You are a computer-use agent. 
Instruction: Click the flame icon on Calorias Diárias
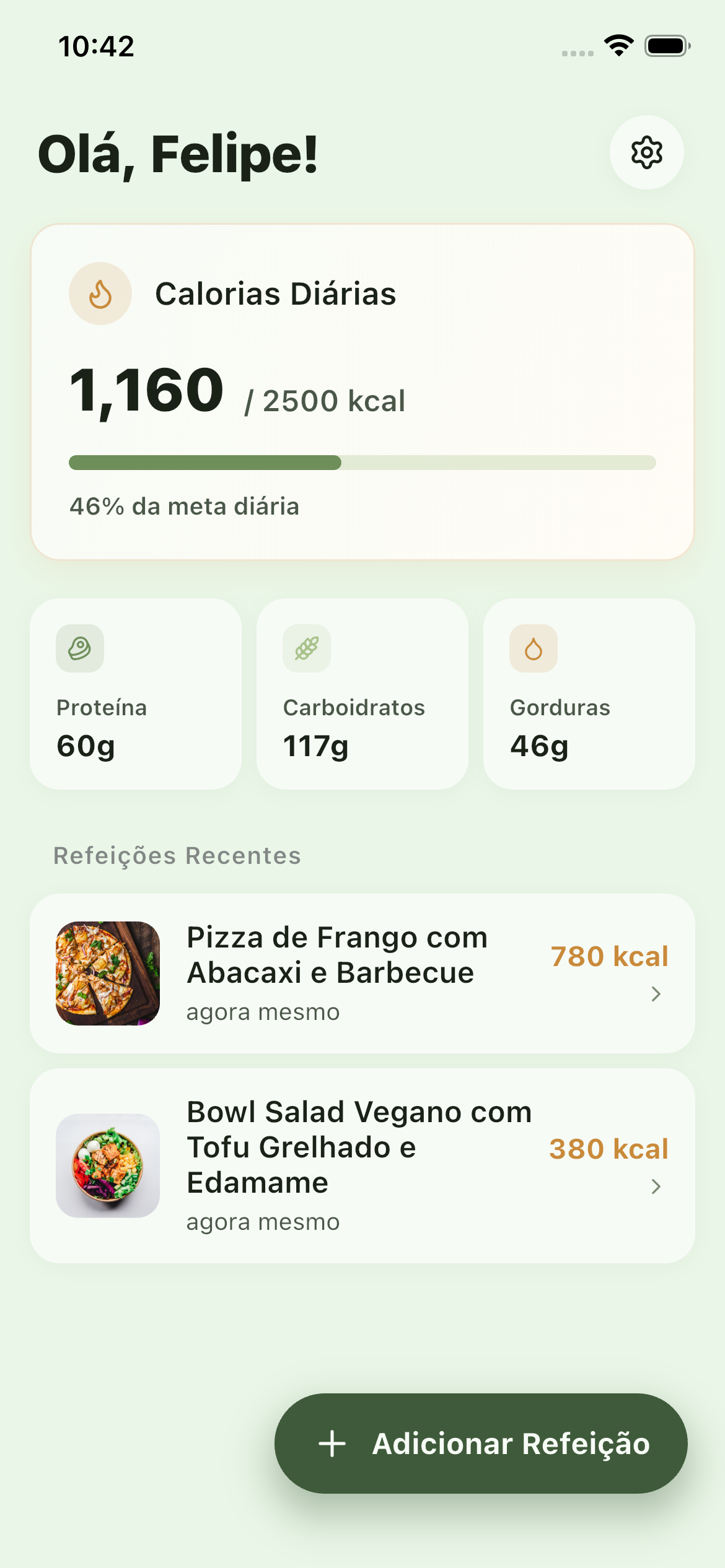[100, 294]
